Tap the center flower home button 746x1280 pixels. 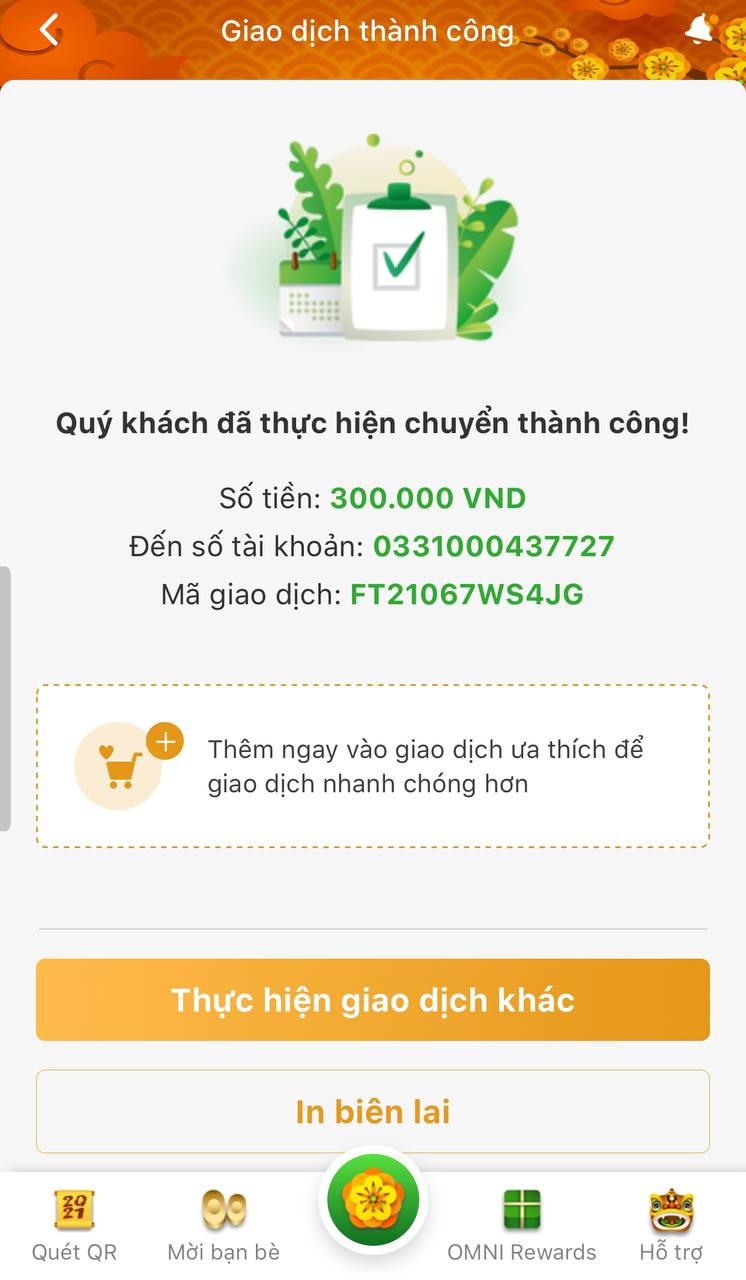[x=372, y=1200]
